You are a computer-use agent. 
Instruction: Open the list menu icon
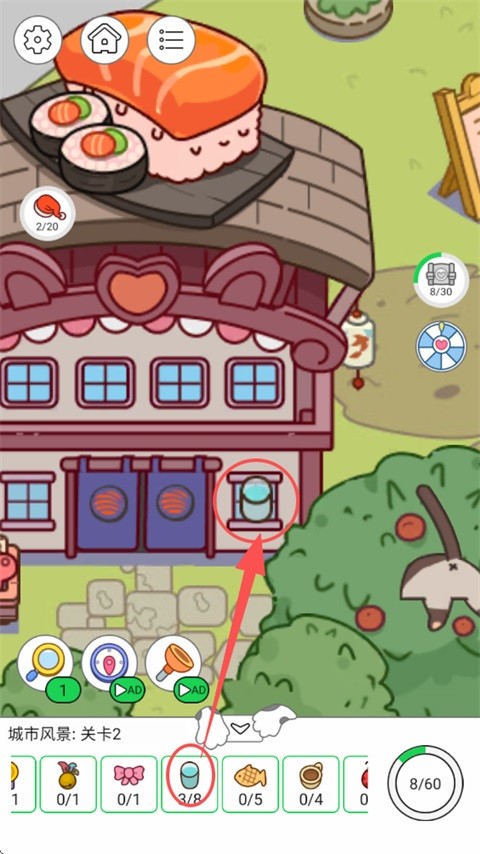[x=171, y=40]
